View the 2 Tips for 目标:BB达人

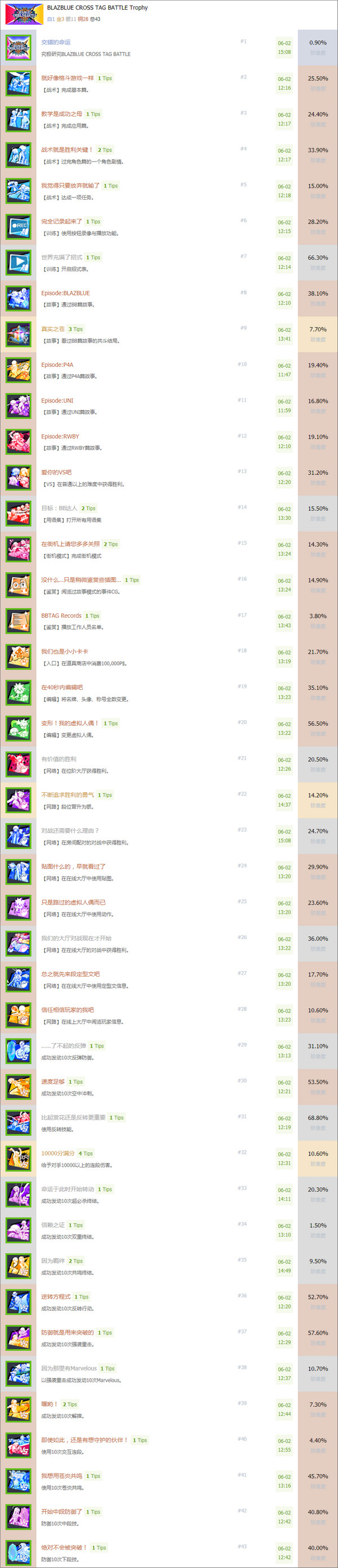click(88, 508)
